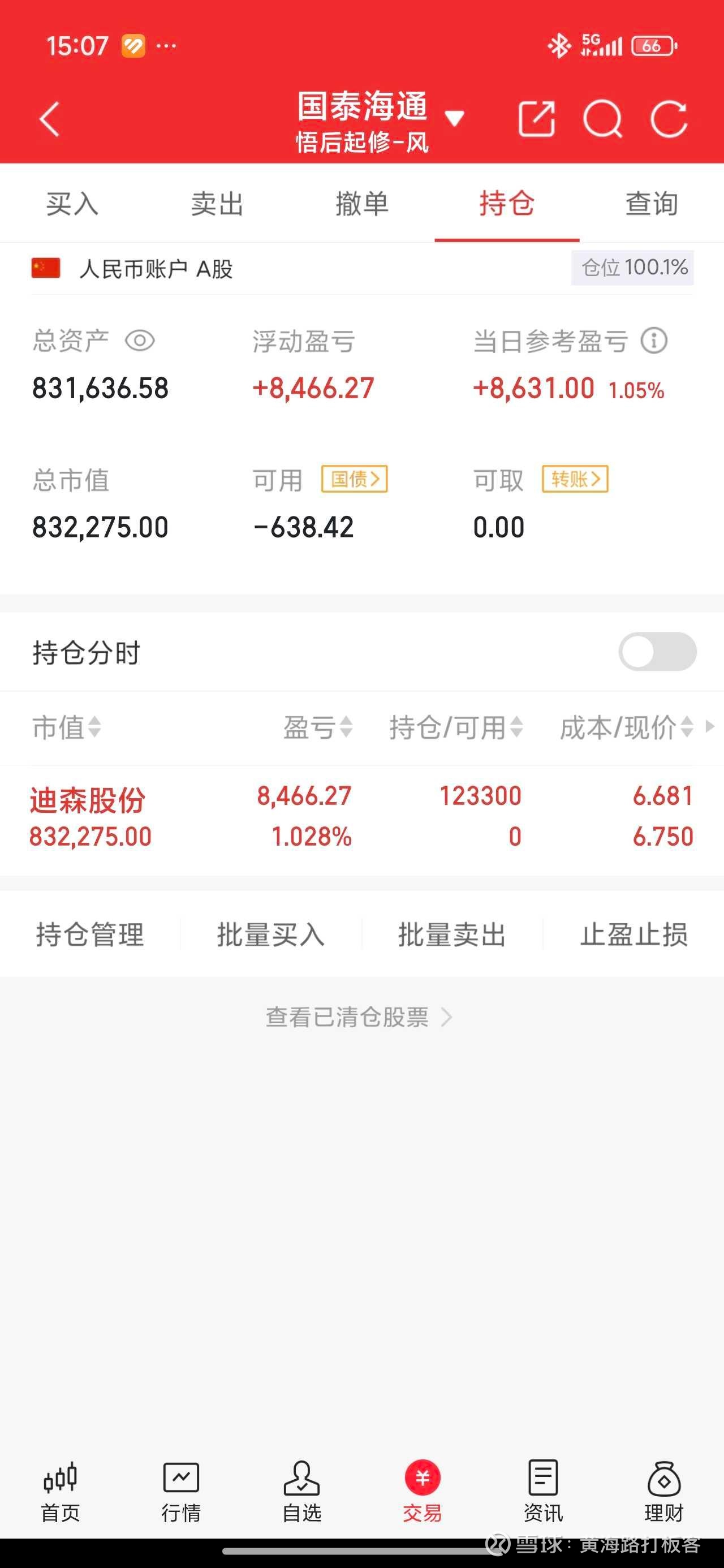Image resolution: width=724 pixels, height=1568 pixels.
Task: Enable the 持仓分时 switch
Action: click(x=658, y=651)
